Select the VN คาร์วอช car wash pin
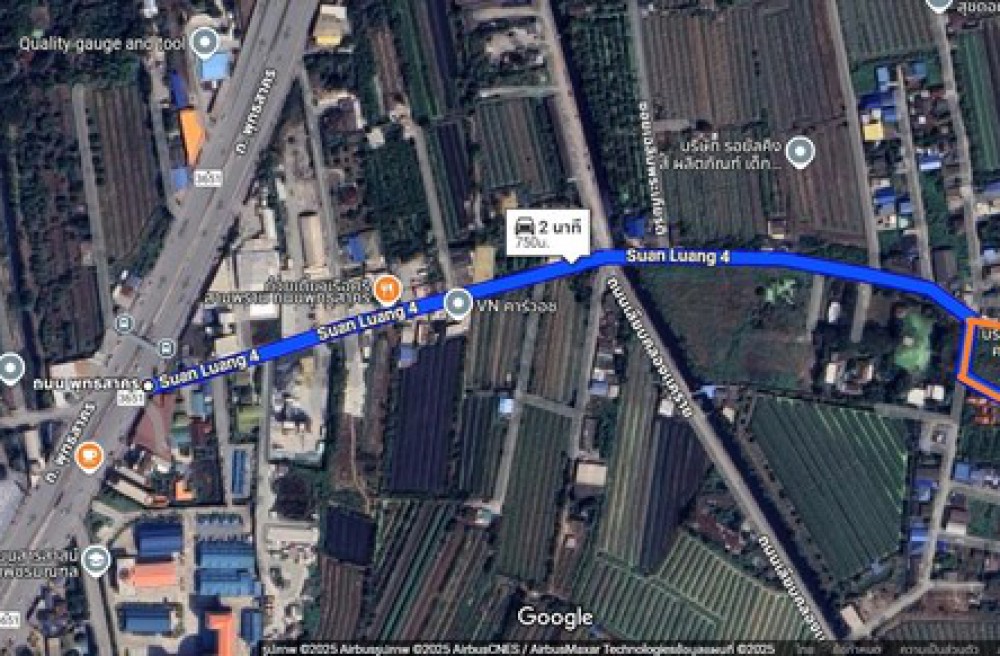 [458, 301]
